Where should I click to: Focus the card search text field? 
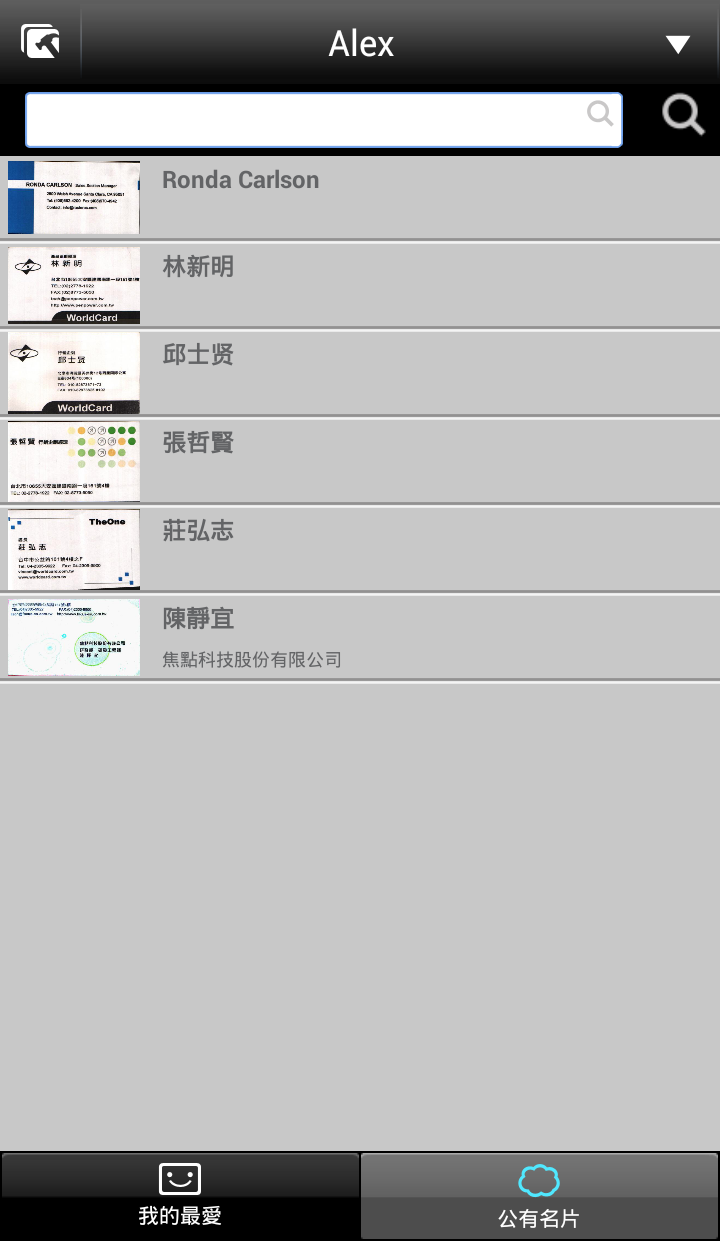point(310,120)
